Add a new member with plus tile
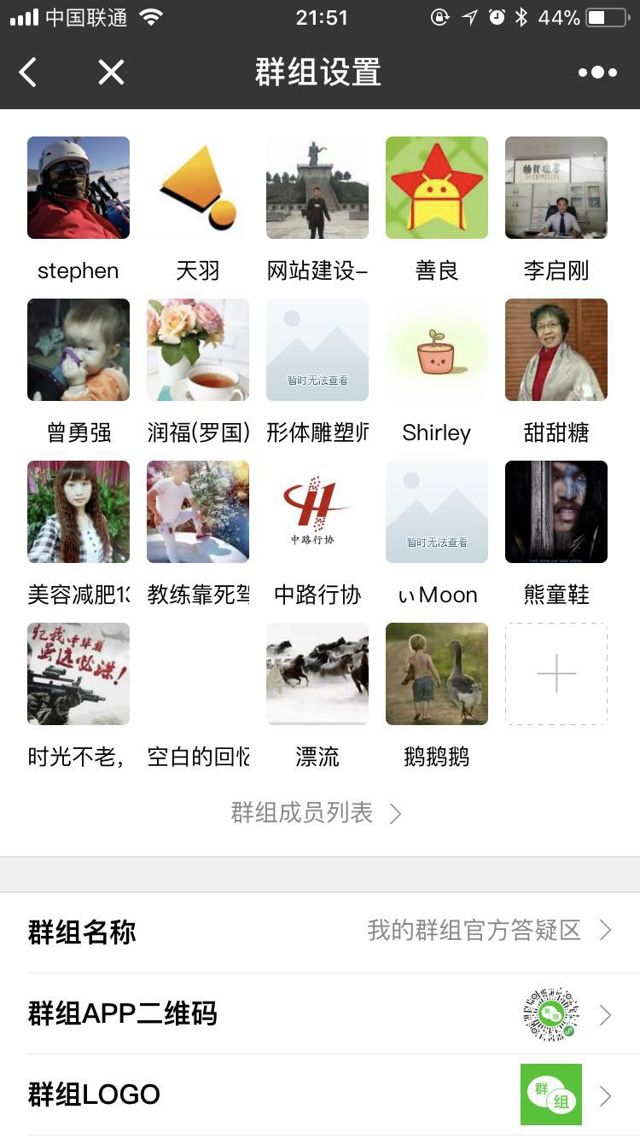 tap(556, 674)
